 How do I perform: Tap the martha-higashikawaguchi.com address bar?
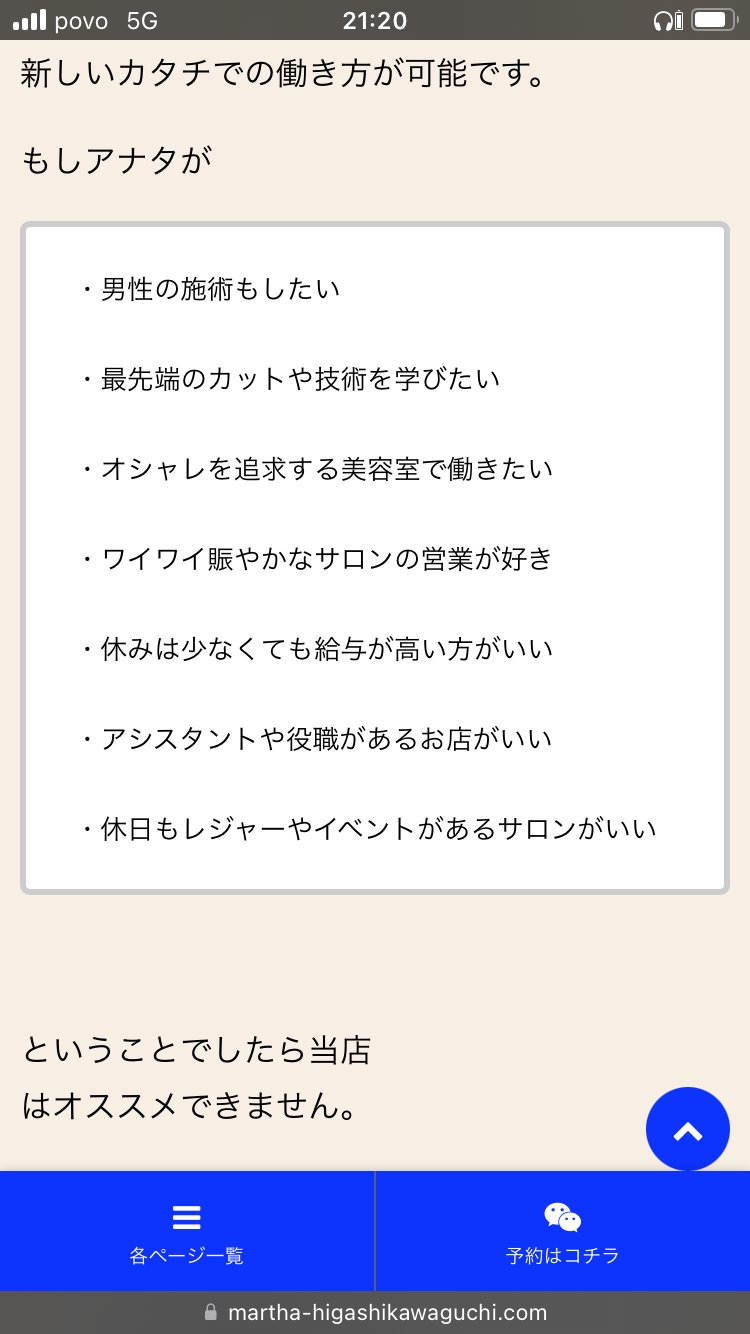375,1313
